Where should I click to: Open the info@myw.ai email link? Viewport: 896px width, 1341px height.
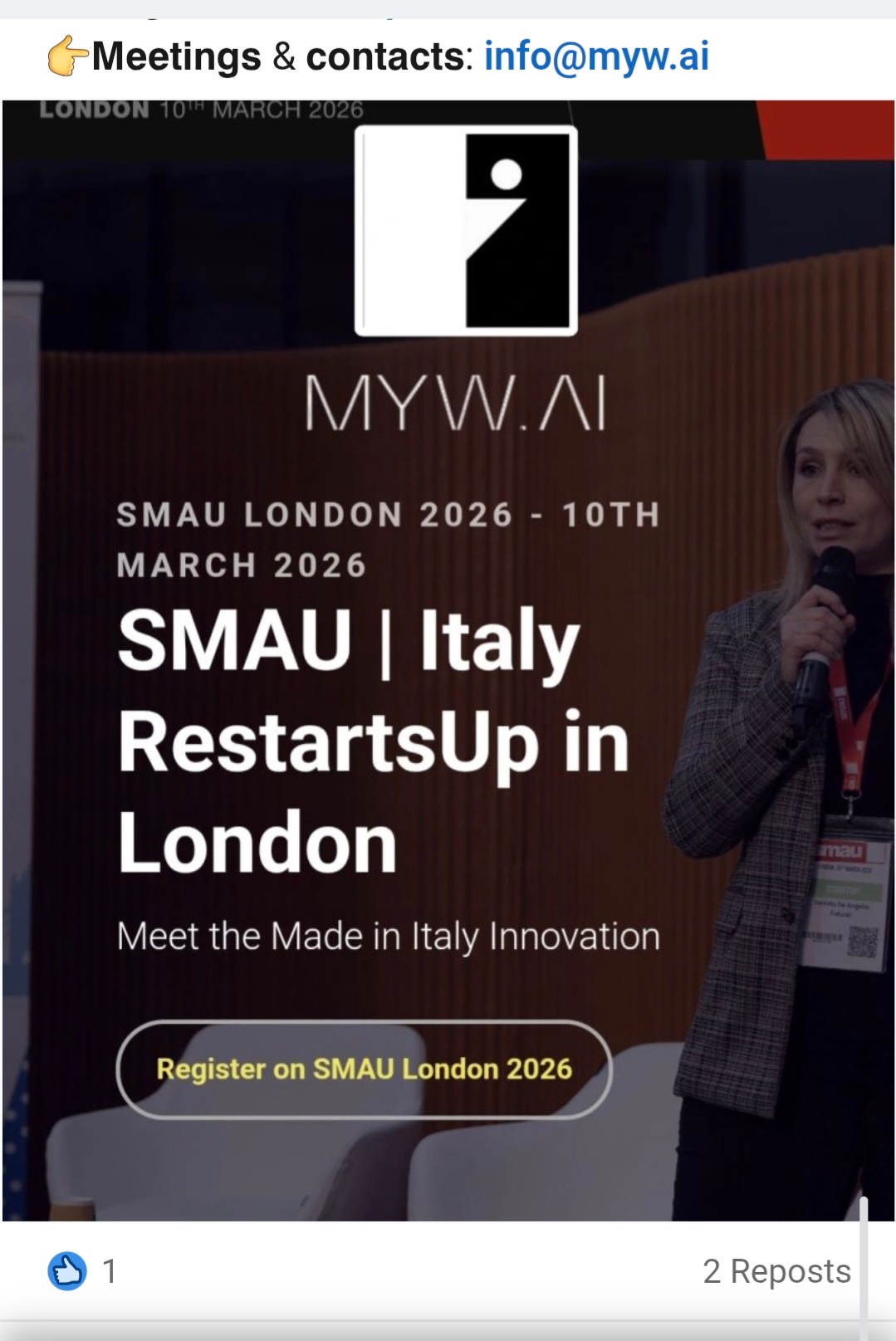click(596, 56)
